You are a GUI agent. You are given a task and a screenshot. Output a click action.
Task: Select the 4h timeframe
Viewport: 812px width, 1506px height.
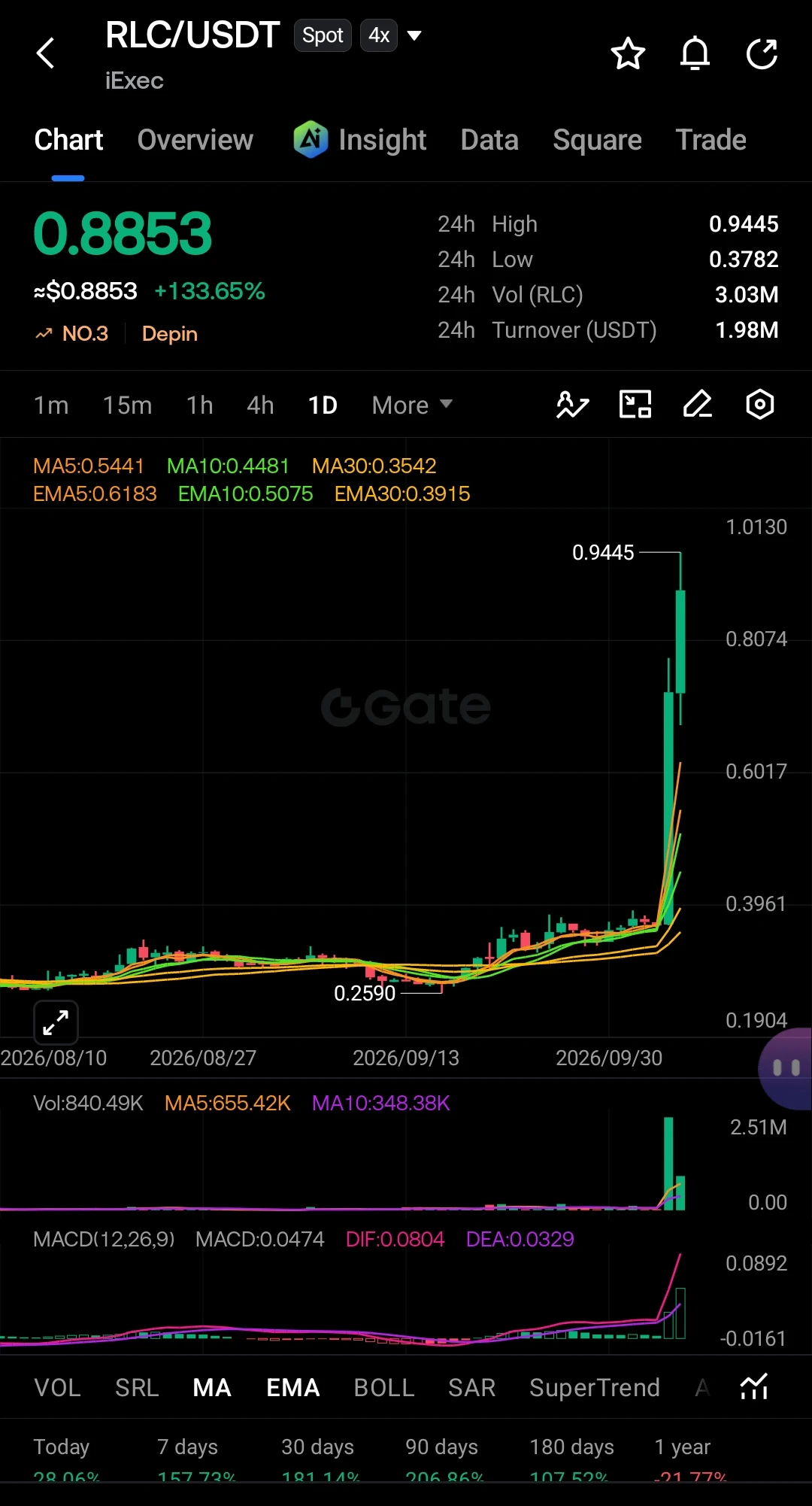pos(260,405)
